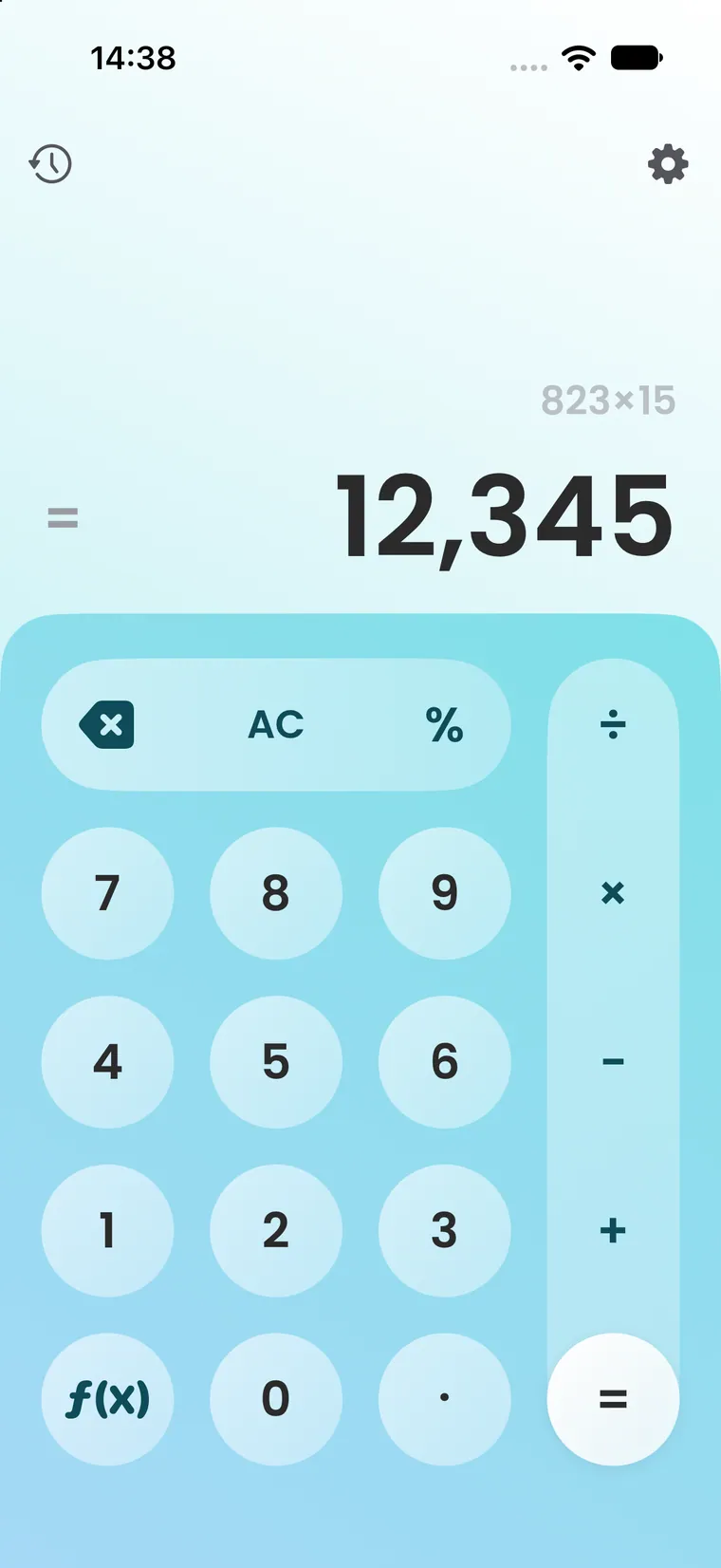Apply the percent key
This screenshot has height=1568, width=721.
444,725
